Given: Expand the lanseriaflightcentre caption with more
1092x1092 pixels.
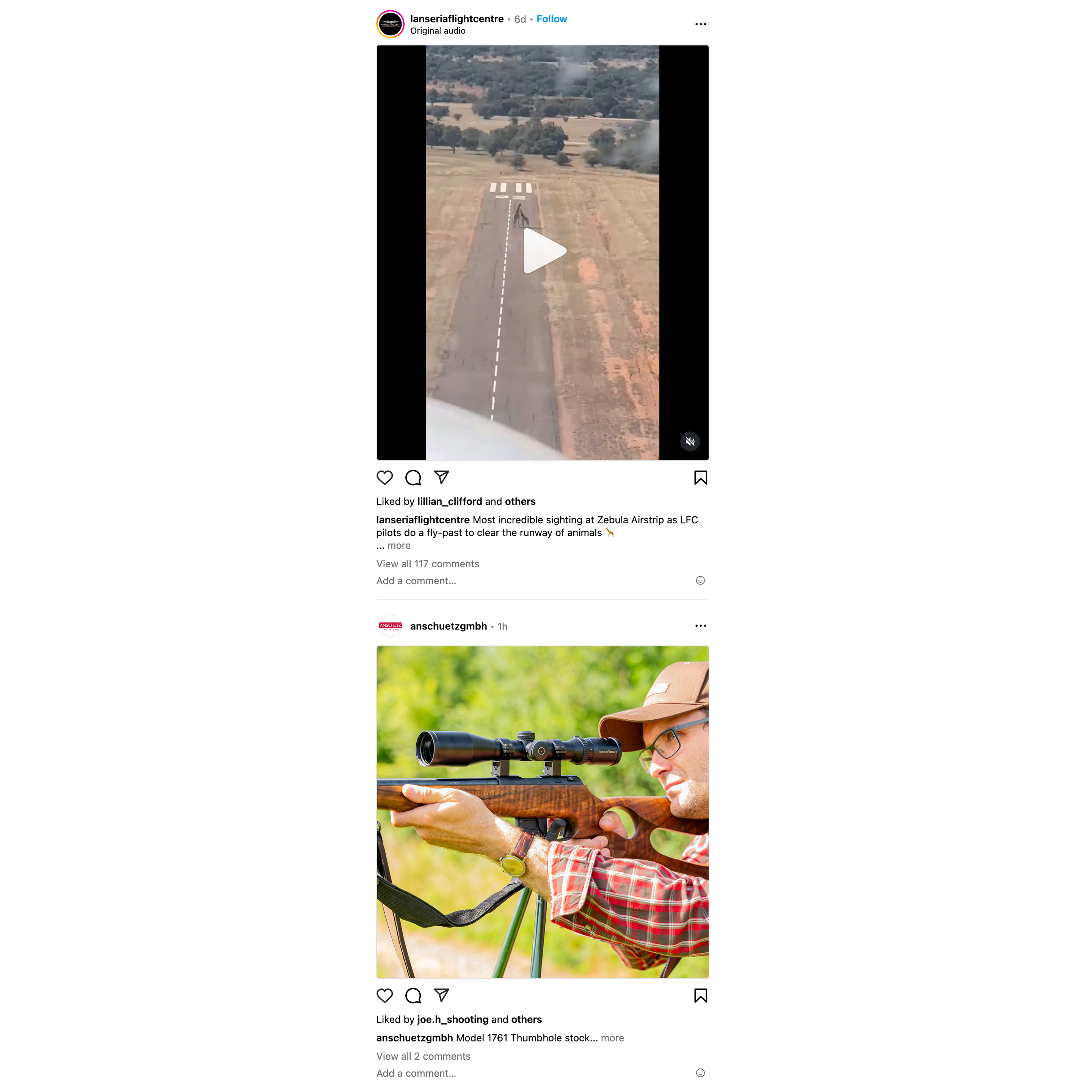Looking at the screenshot, I should (x=399, y=546).
